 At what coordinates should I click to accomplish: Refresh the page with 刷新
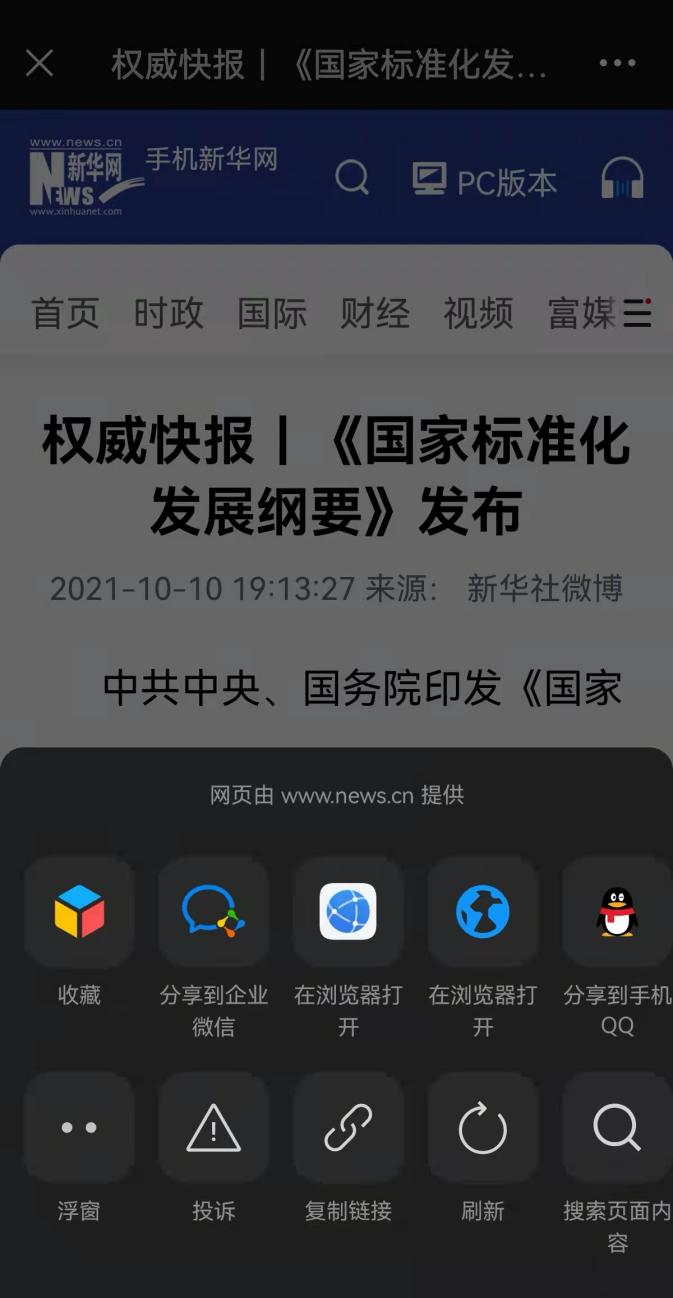pyautogui.click(x=483, y=1128)
